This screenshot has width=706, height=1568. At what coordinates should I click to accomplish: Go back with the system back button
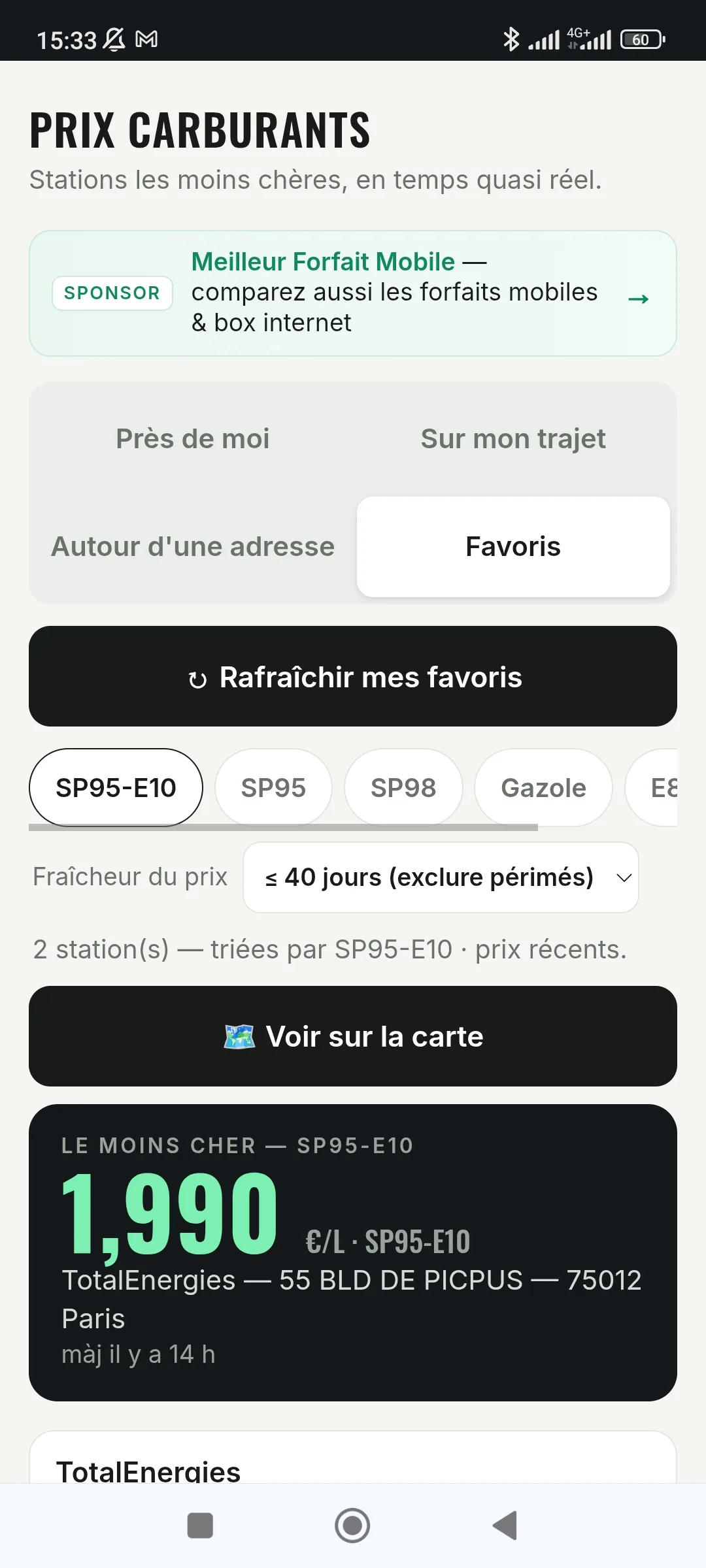pos(505,1526)
